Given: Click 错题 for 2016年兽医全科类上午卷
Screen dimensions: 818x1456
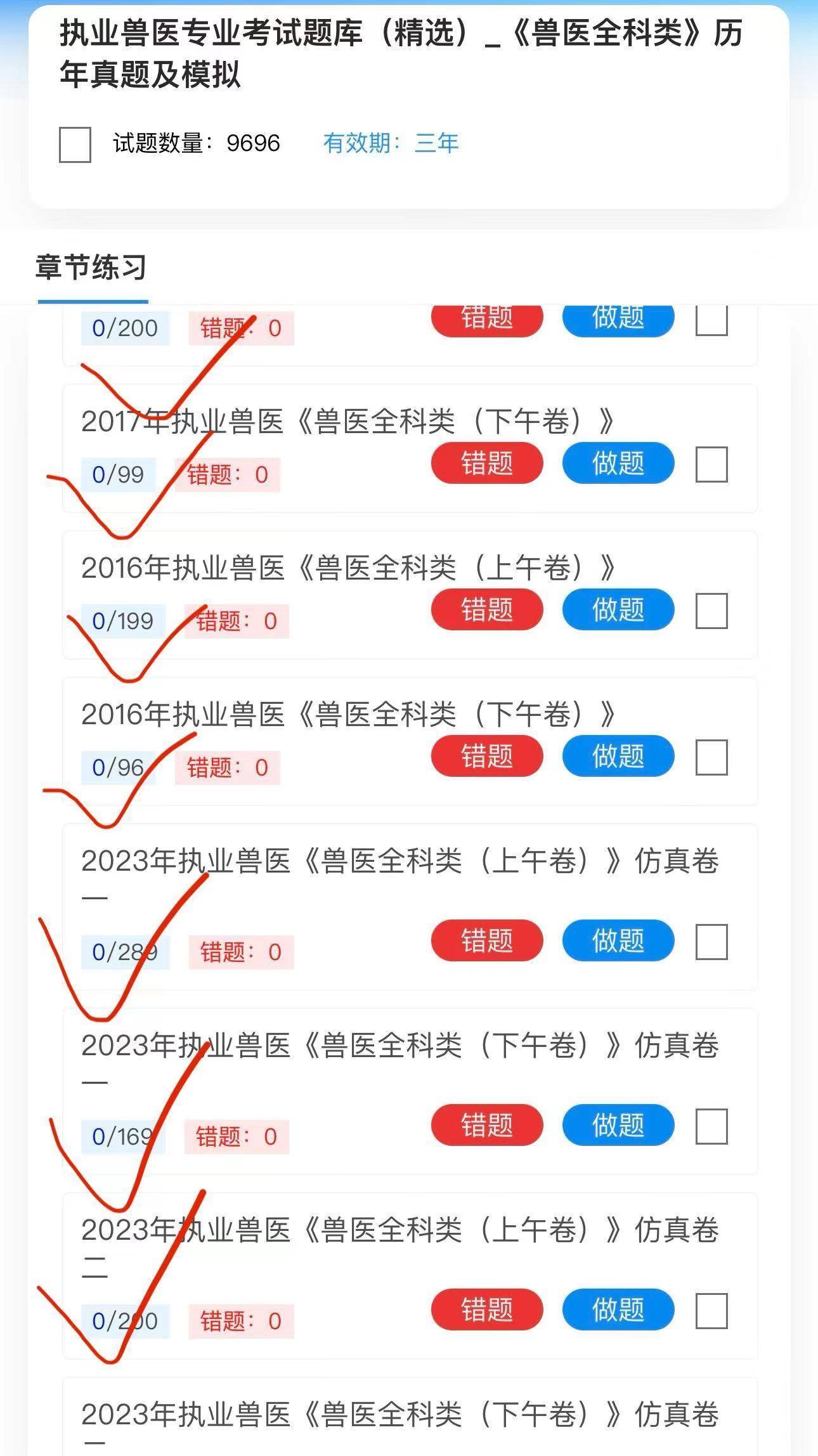Looking at the screenshot, I should click(486, 609).
